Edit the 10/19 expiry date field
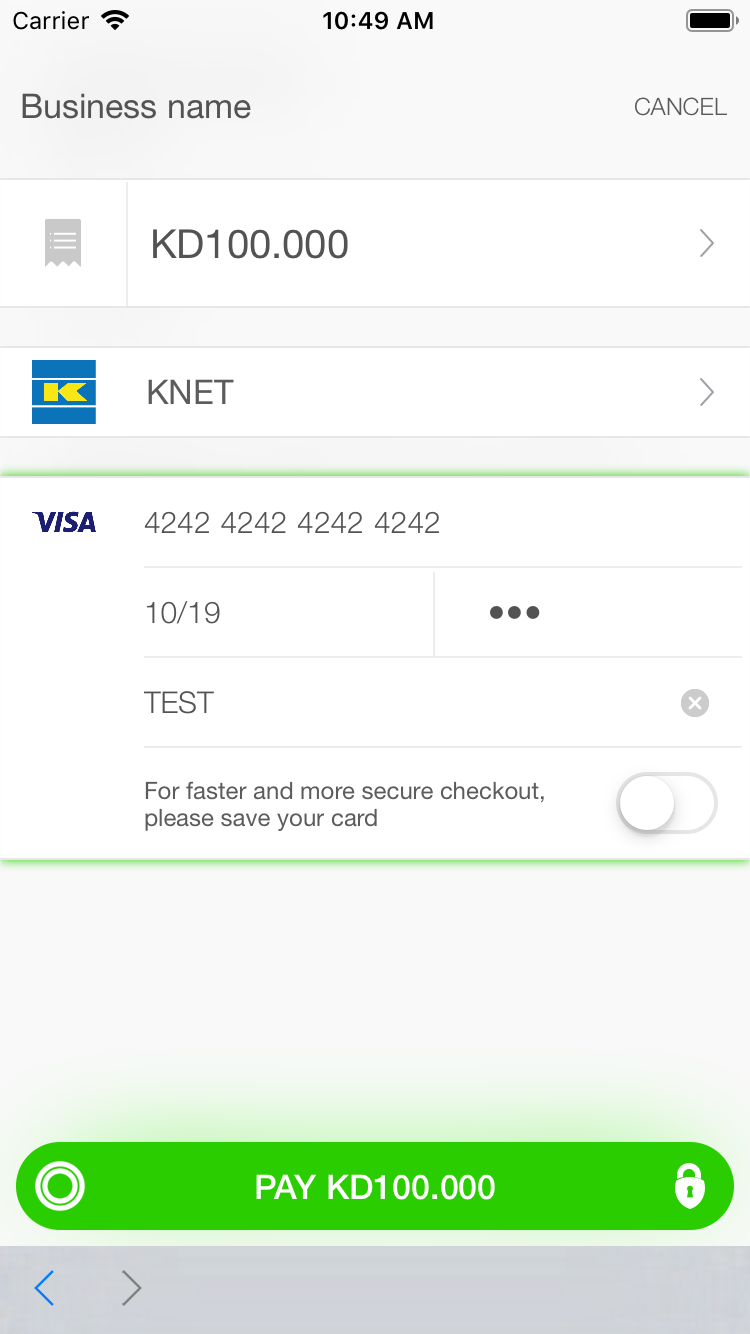Image resolution: width=750 pixels, height=1334 pixels. click(288, 612)
